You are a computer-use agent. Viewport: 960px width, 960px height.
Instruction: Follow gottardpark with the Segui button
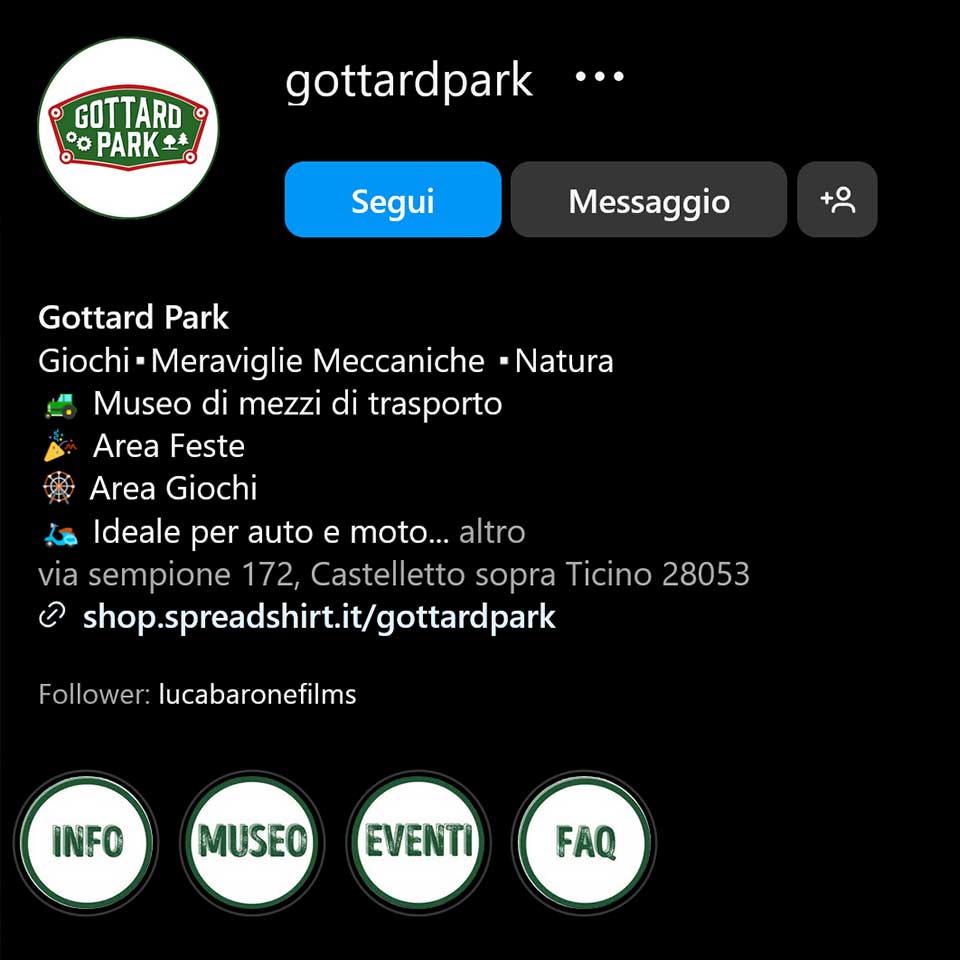392,200
